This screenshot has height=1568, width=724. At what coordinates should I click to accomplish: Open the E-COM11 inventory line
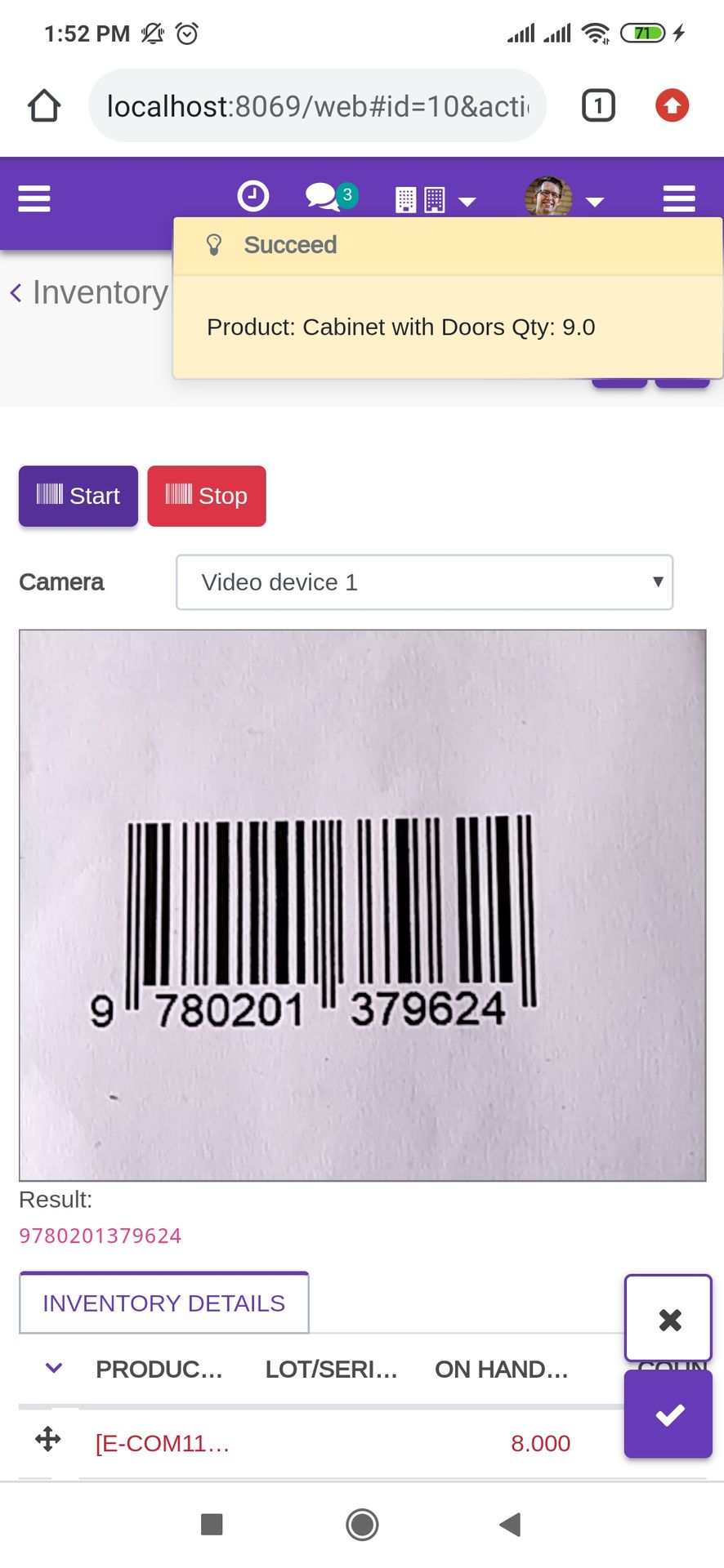[163, 1443]
